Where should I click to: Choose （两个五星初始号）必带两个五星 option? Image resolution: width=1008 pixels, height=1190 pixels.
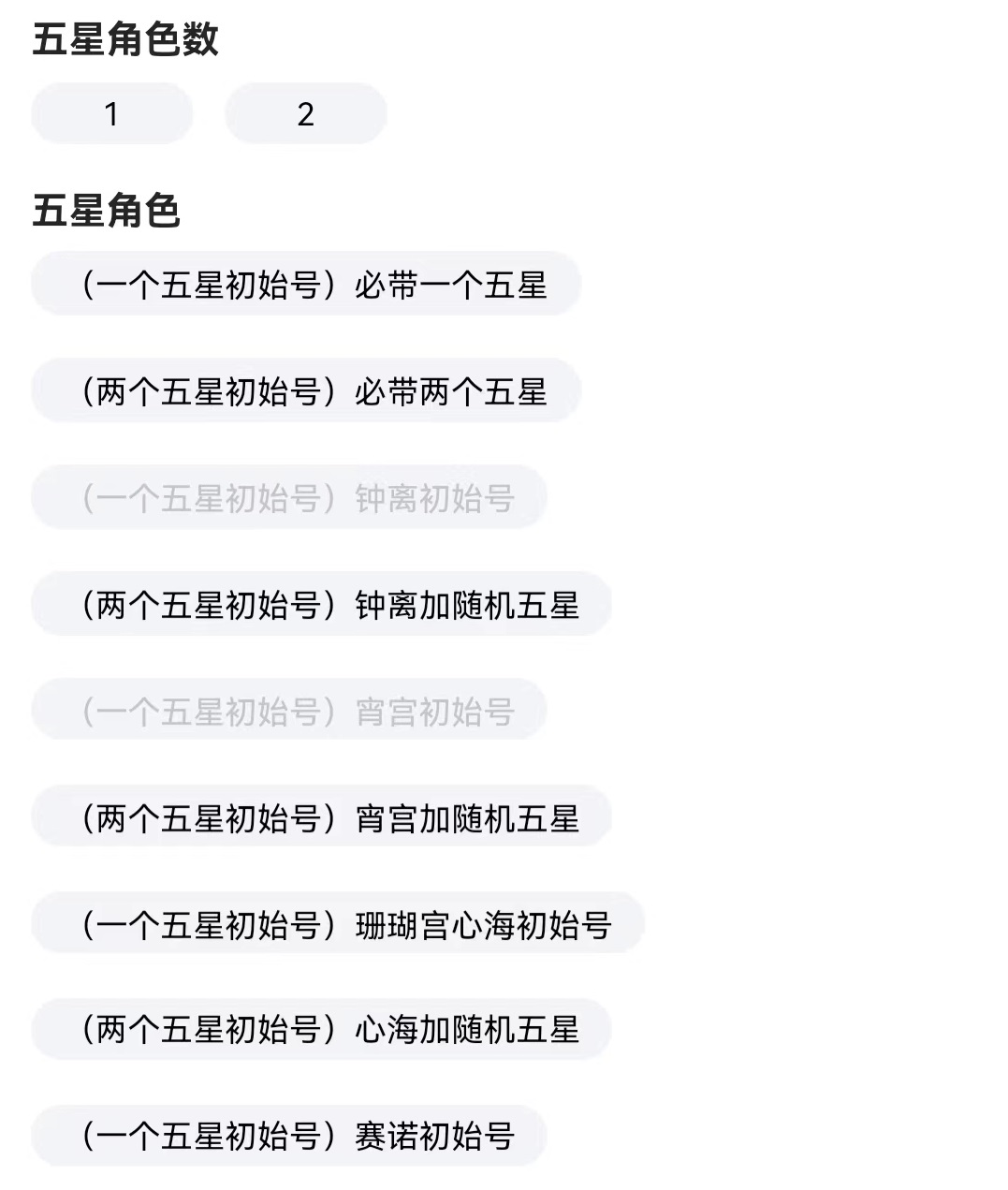tap(306, 391)
